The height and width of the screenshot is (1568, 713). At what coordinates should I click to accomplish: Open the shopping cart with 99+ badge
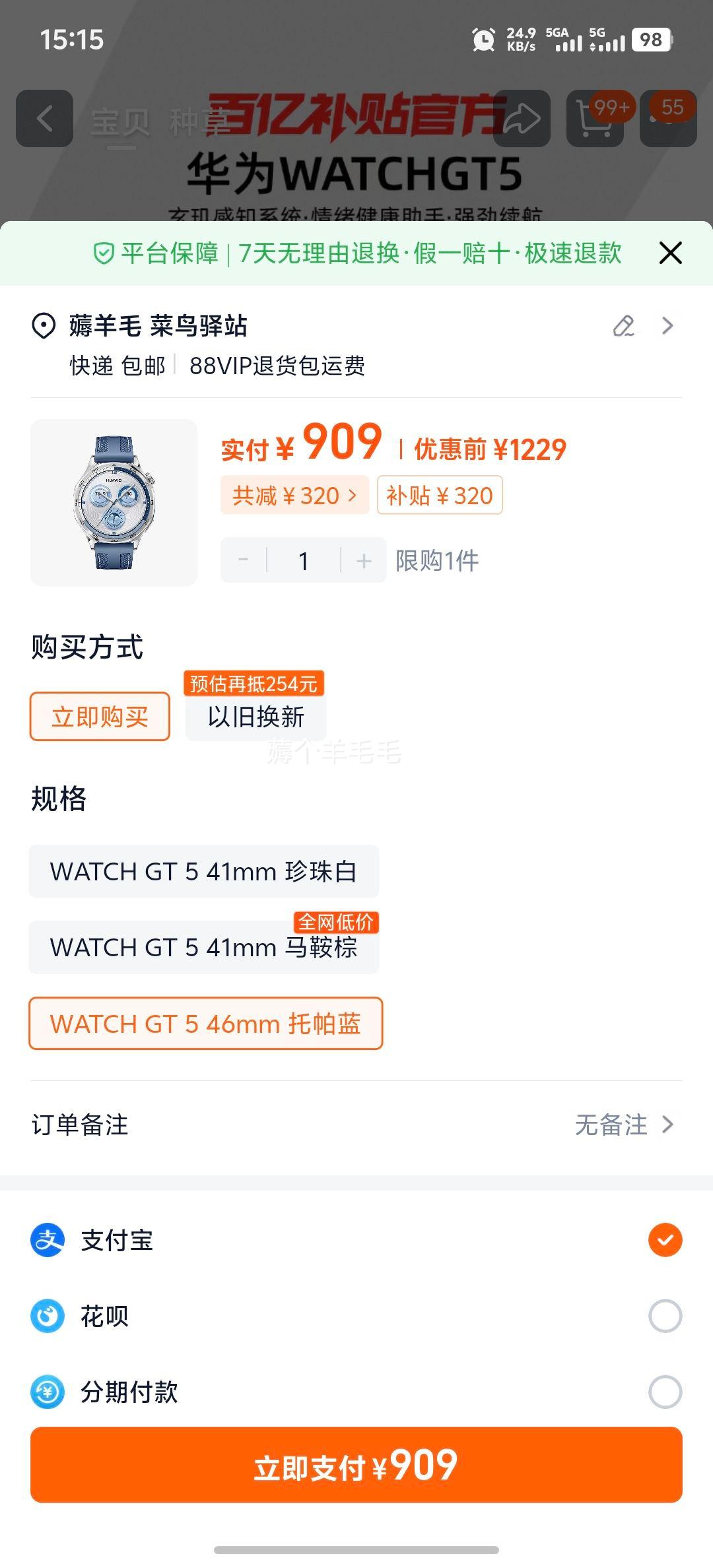click(593, 119)
